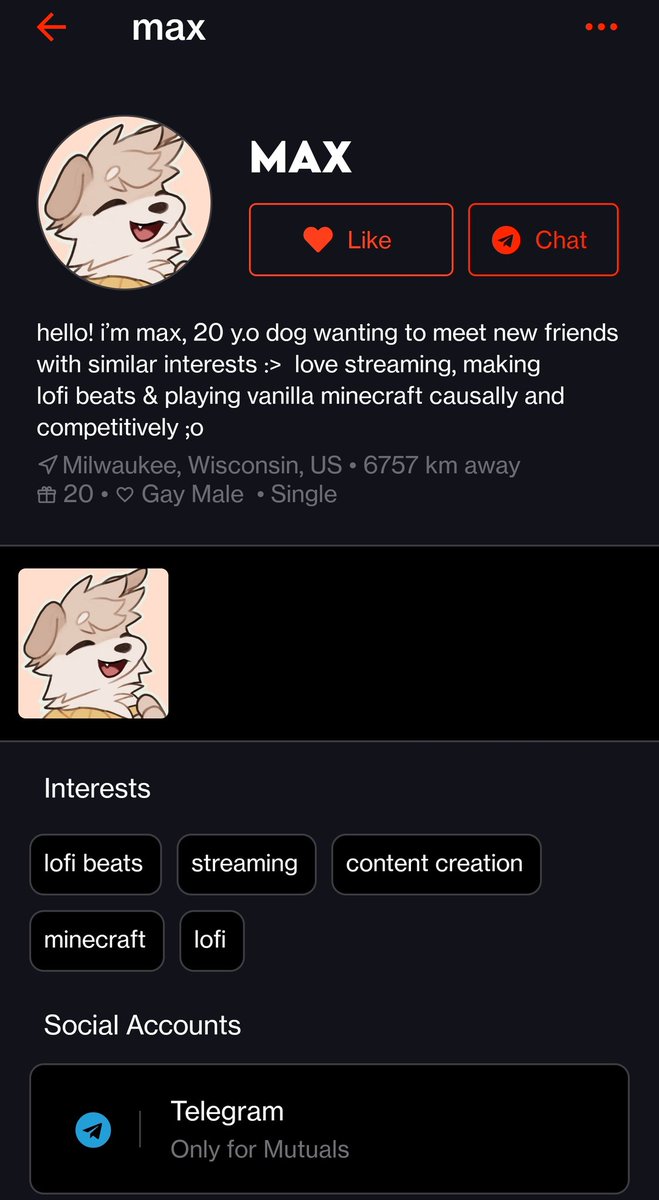
Task: Select the lofi interest chip
Action: point(211,940)
